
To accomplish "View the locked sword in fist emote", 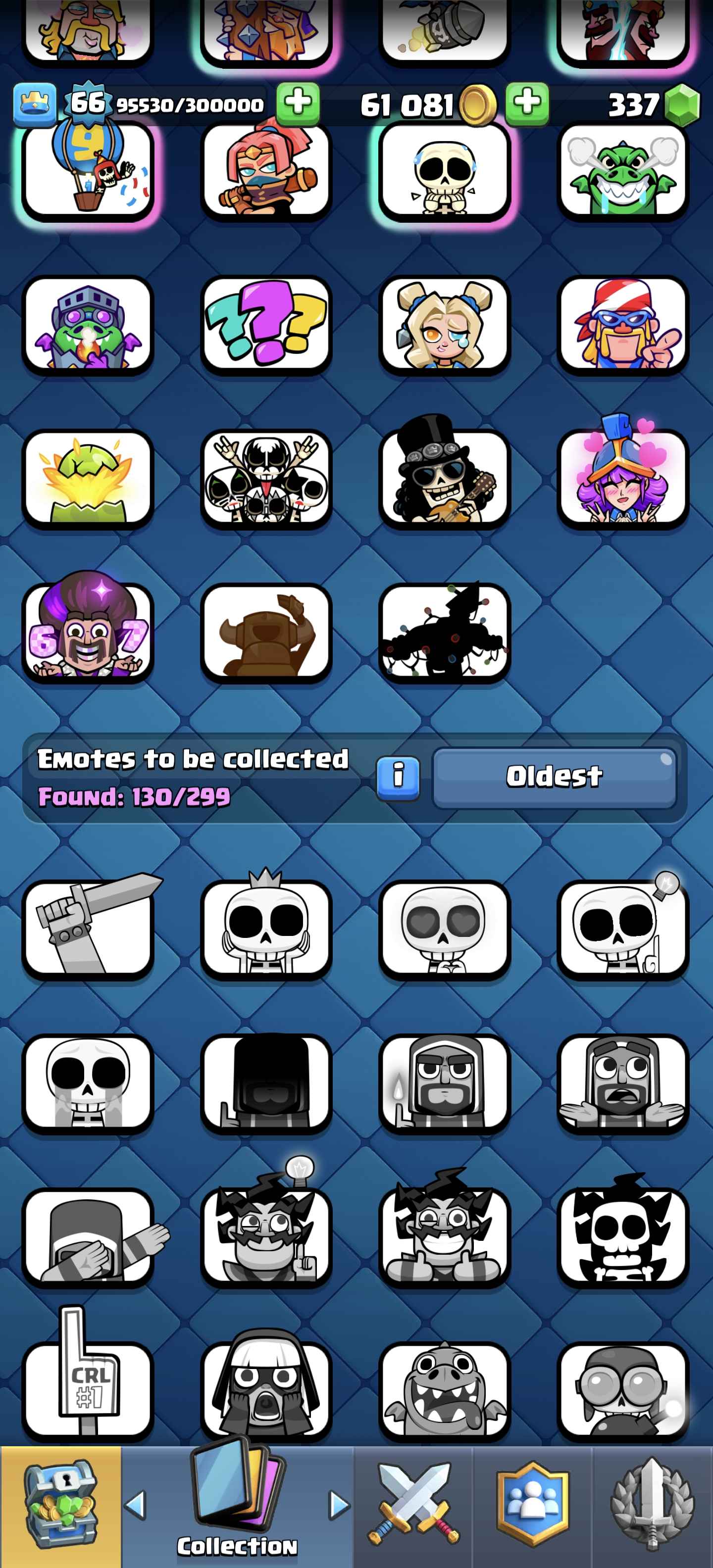I will [88, 930].
